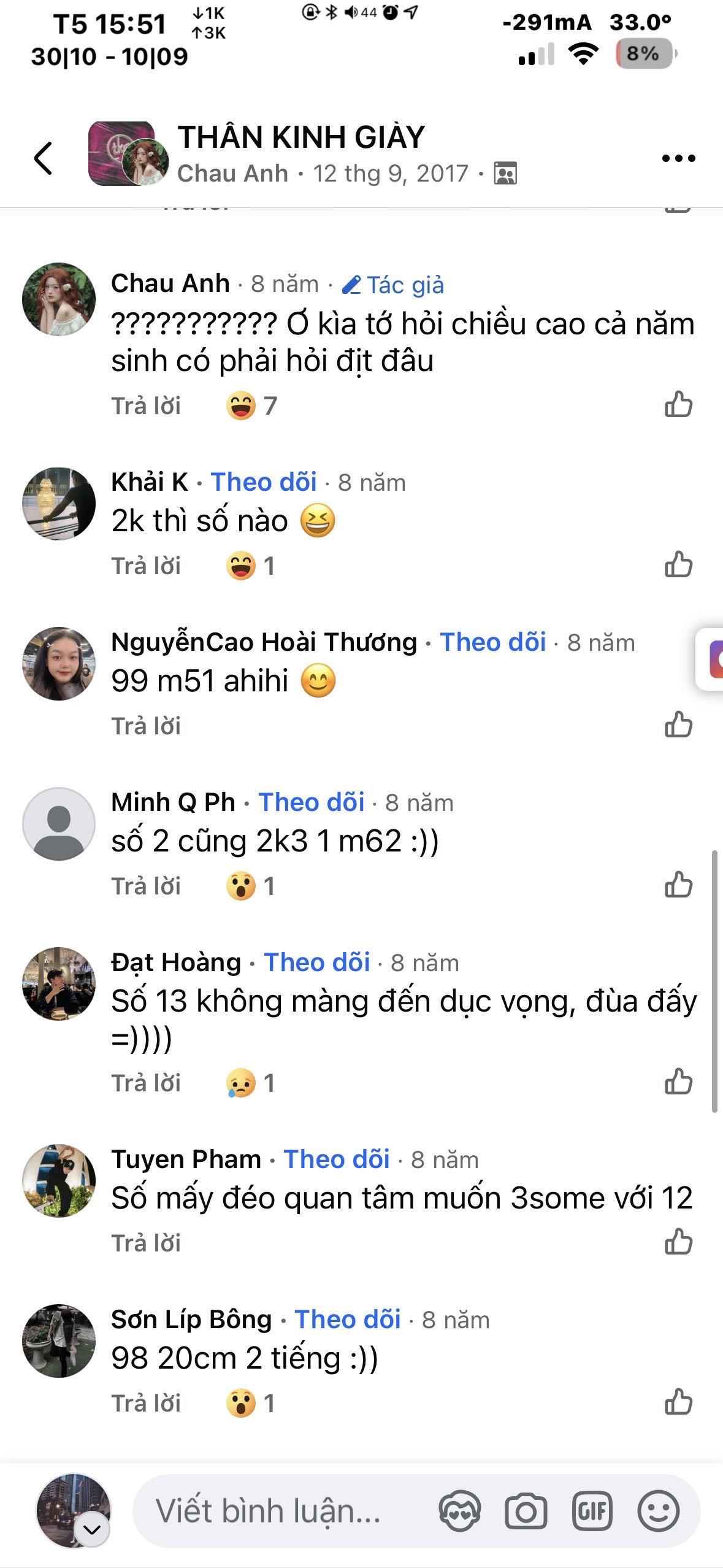Image resolution: width=723 pixels, height=1568 pixels.
Task: Like NguyễnCao Hoài Thương's comment
Action: coord(678,725)
